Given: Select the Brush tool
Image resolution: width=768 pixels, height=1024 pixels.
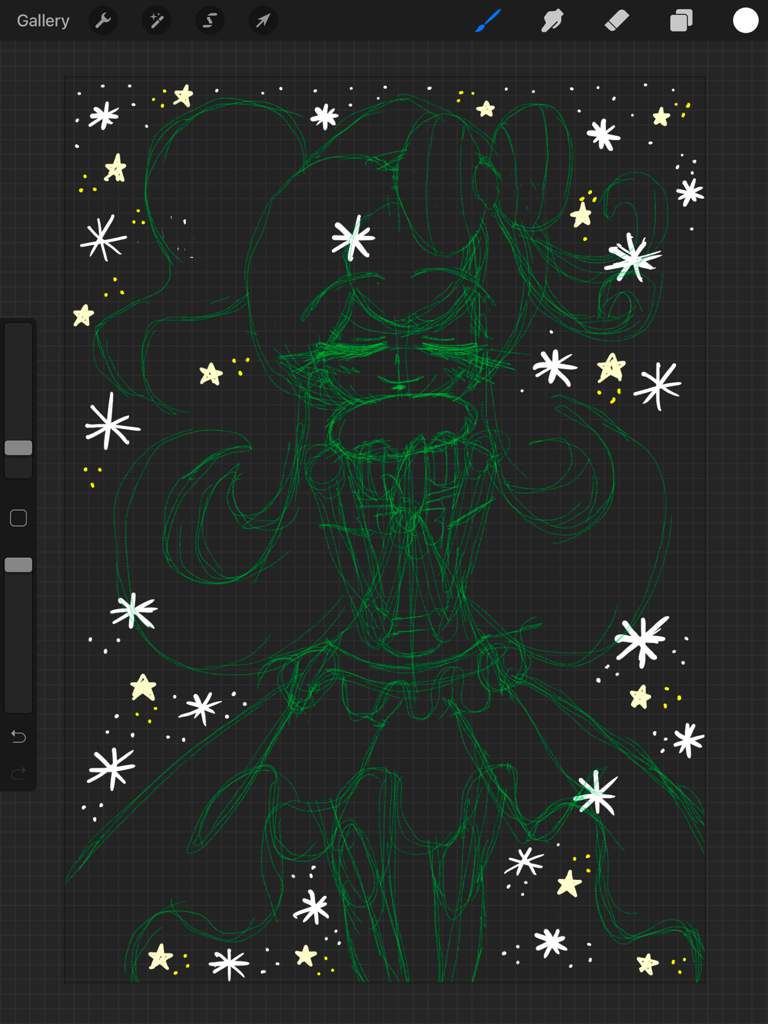Looking at the screenshot, I should 487,21.
